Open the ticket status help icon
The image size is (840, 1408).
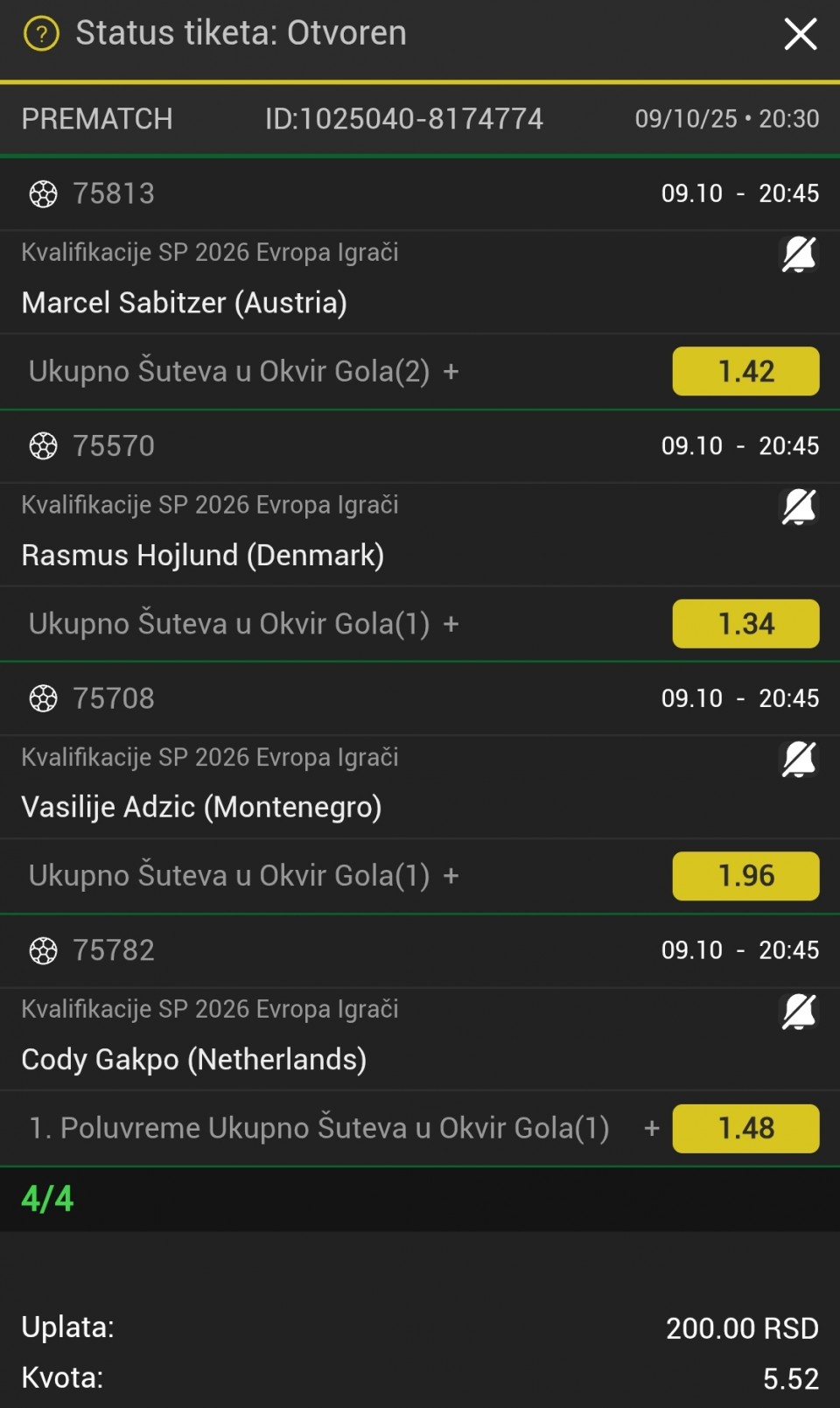click(x=41, y=35)
